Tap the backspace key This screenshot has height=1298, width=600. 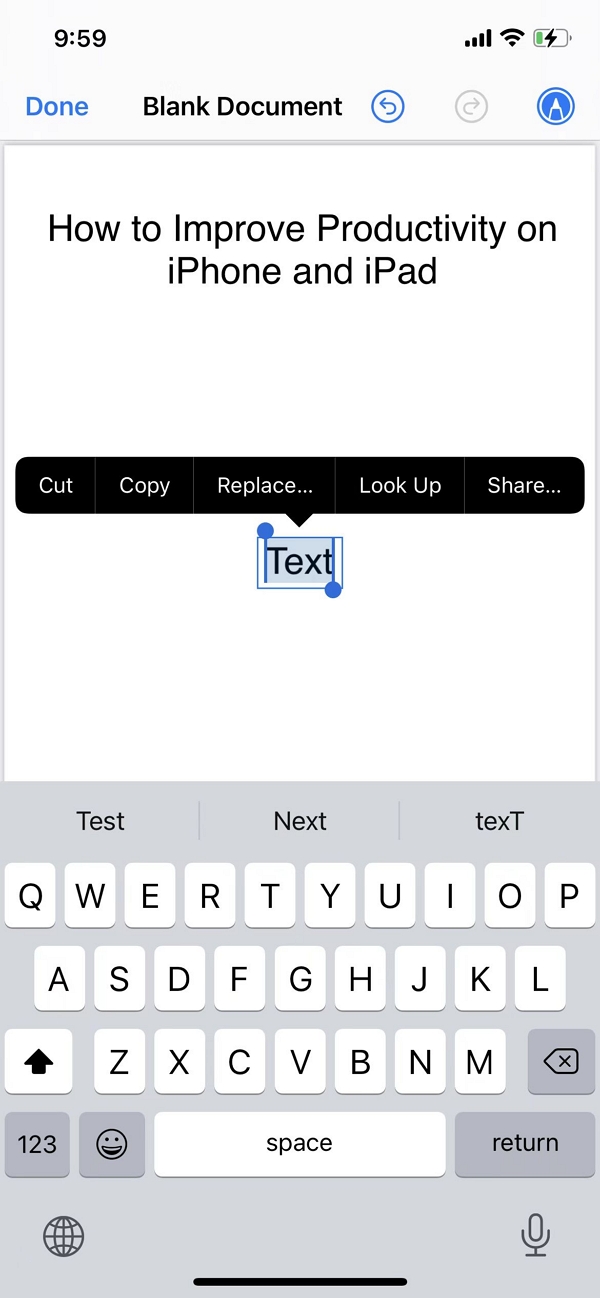(561, 1061)
